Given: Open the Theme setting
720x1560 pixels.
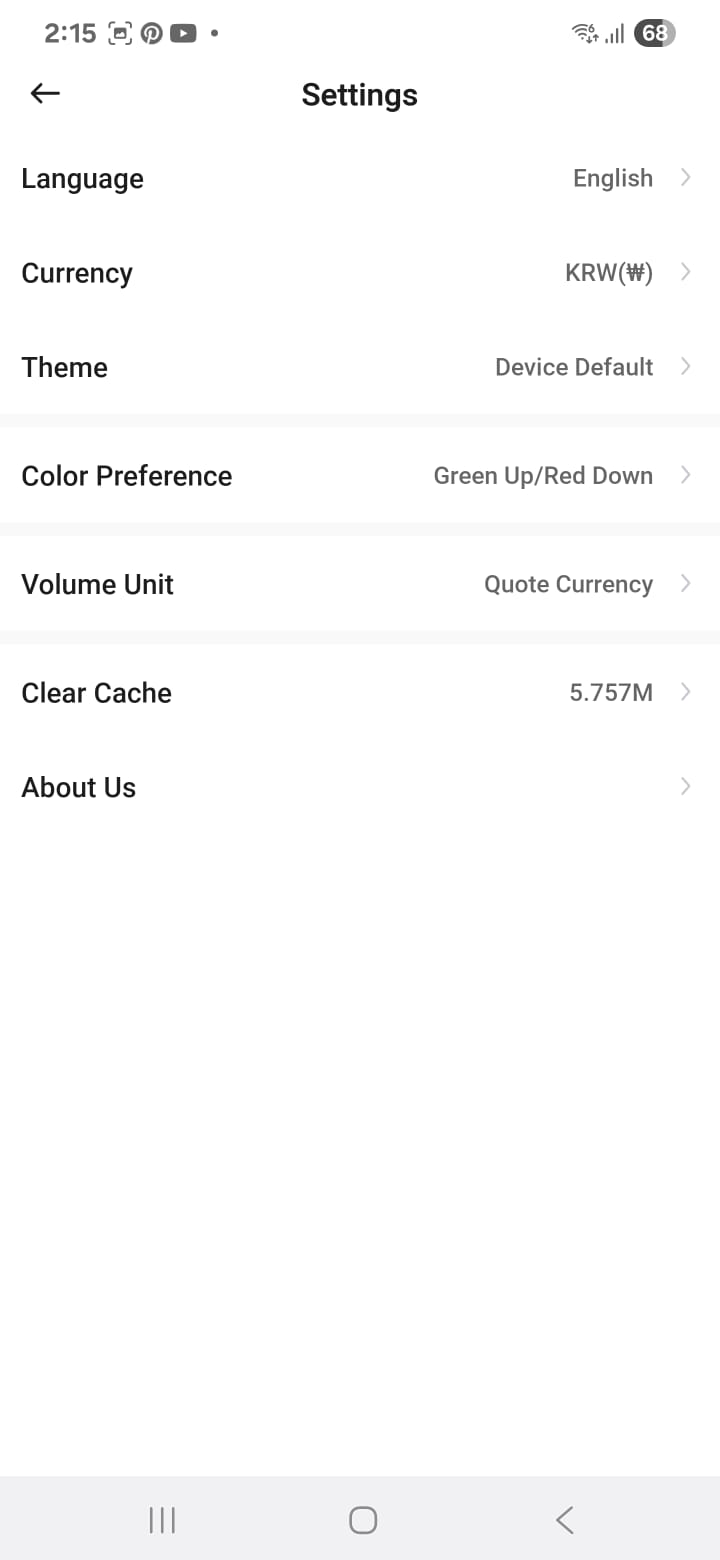Looking at the screenshot, I should click(x=360, y=367).
